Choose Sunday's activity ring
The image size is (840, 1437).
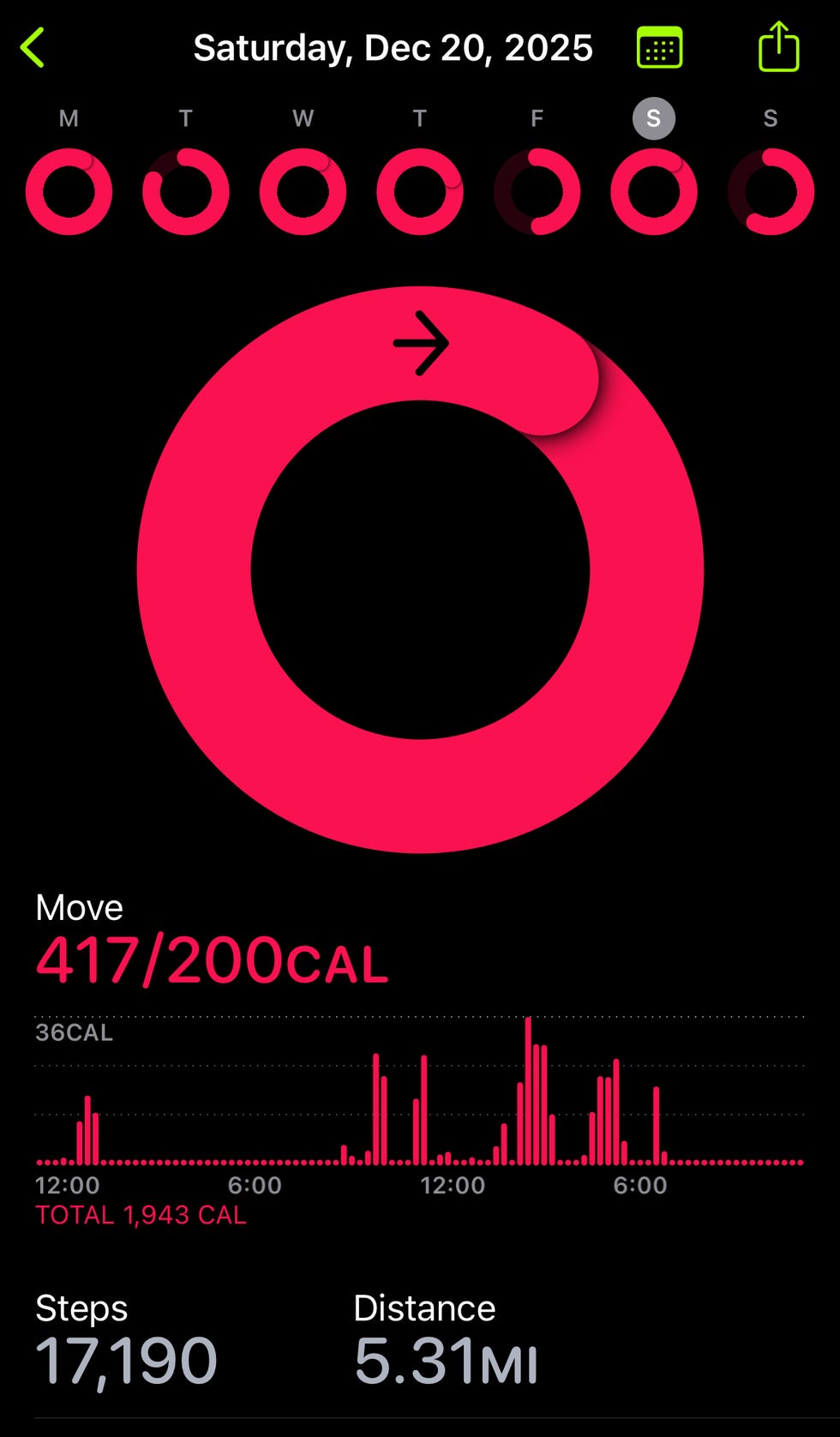[x=771, y=191]
